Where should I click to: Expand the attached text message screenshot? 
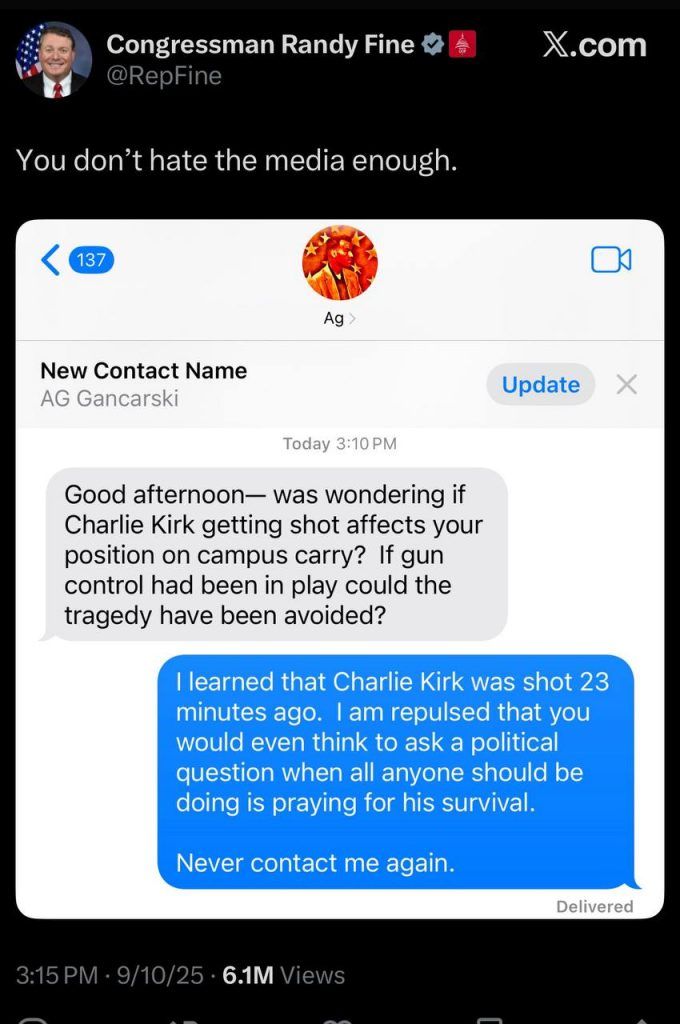click(x=340, y=568)
